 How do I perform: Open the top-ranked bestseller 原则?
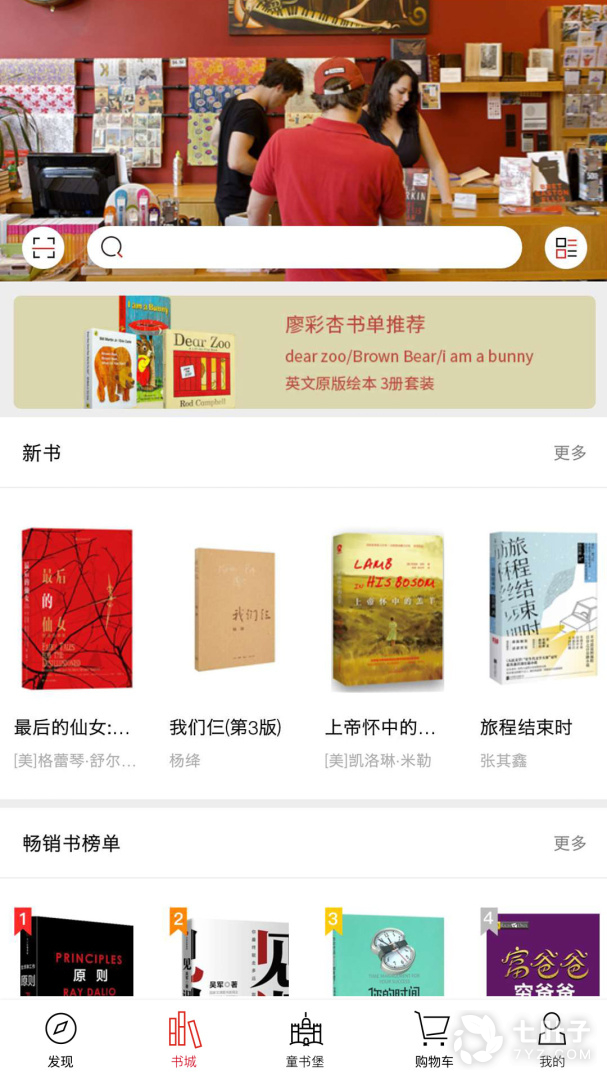click(x=75, y=955)
